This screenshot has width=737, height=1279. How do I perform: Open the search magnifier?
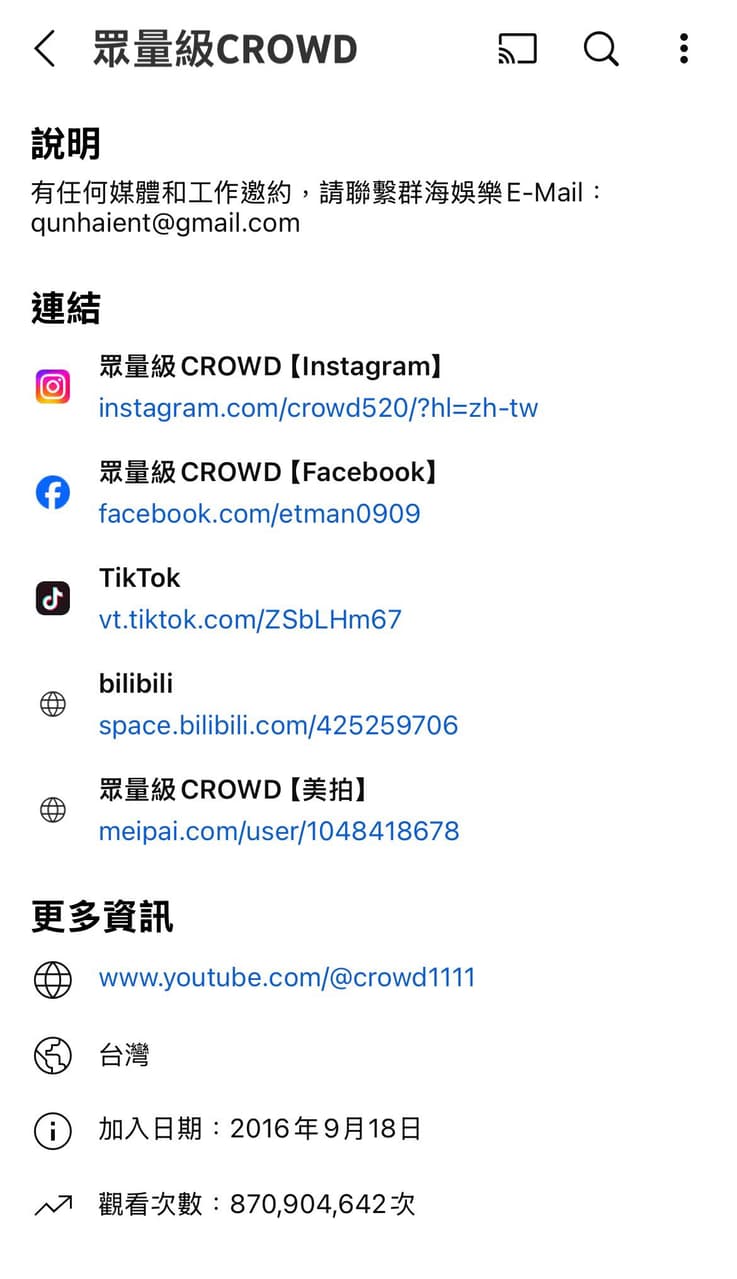point(601,48)
